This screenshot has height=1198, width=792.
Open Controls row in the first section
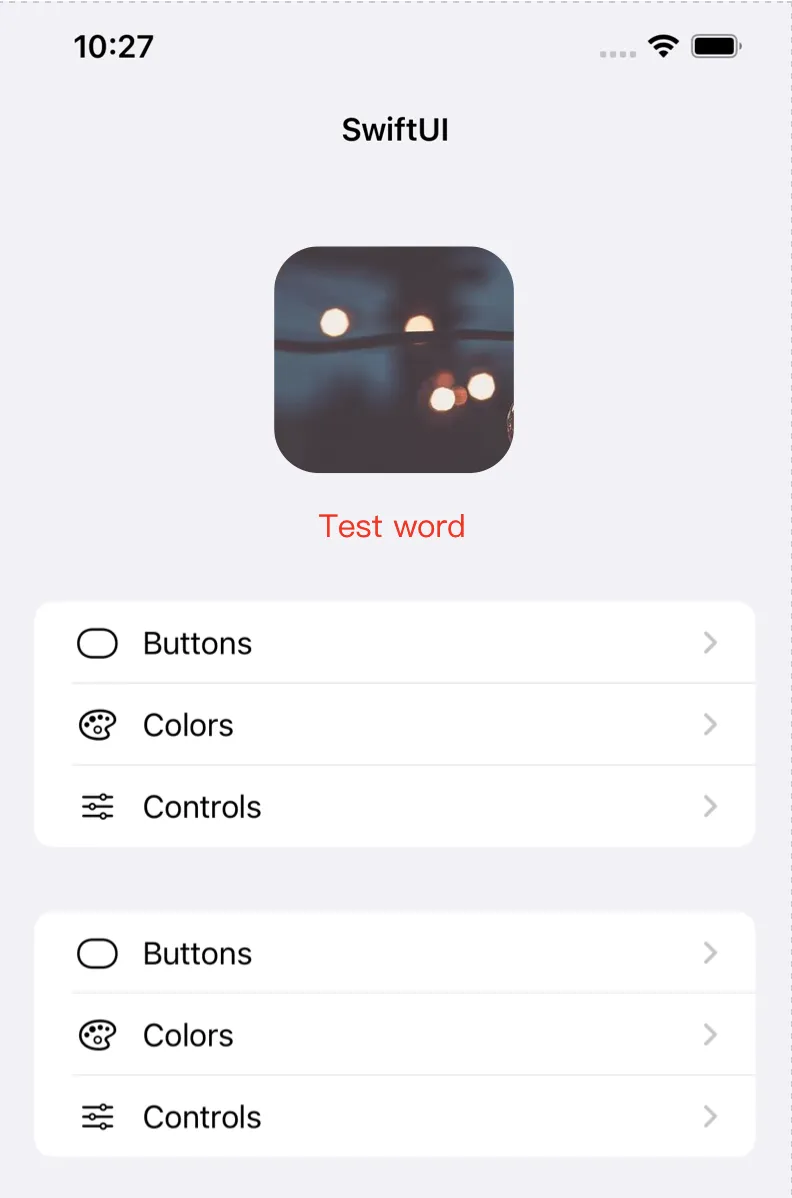(395, 807)
